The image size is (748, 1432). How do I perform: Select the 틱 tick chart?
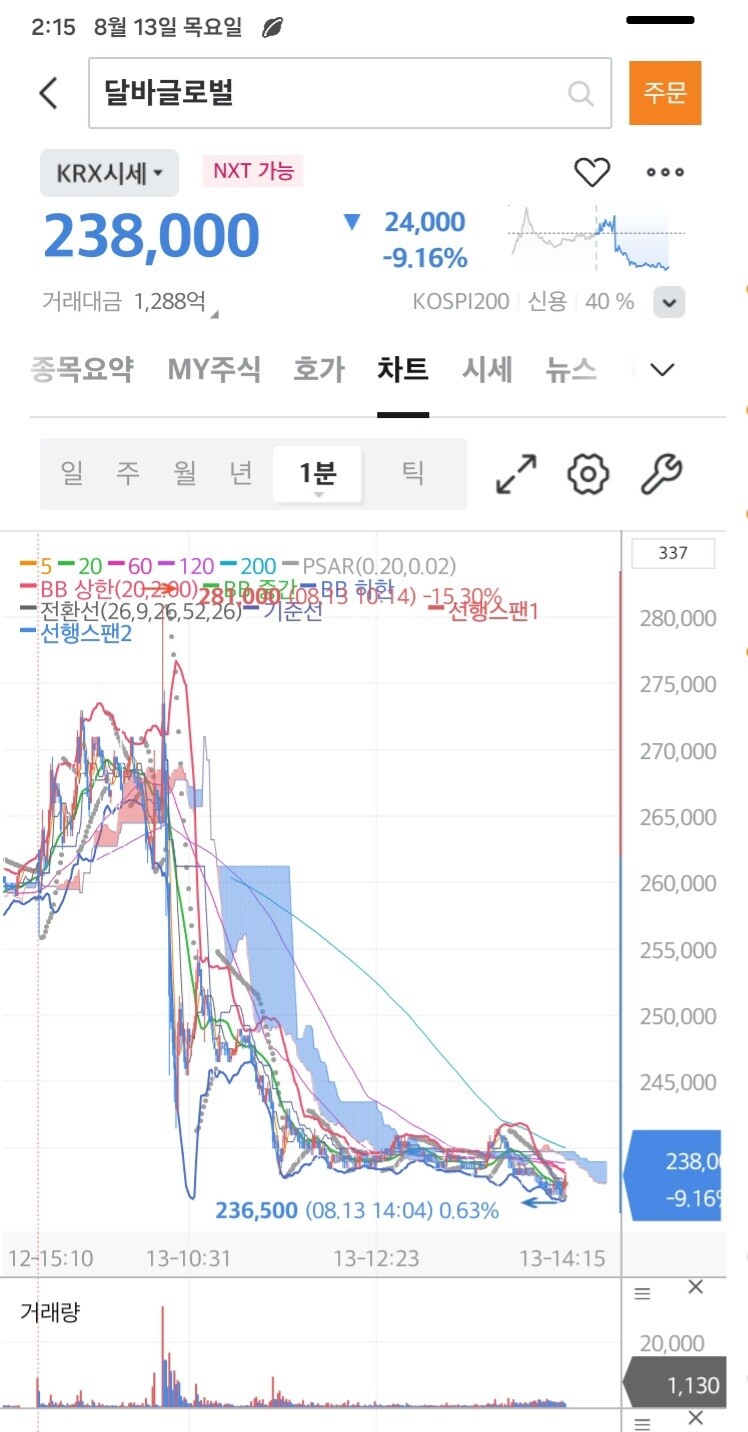click(413, 473)
